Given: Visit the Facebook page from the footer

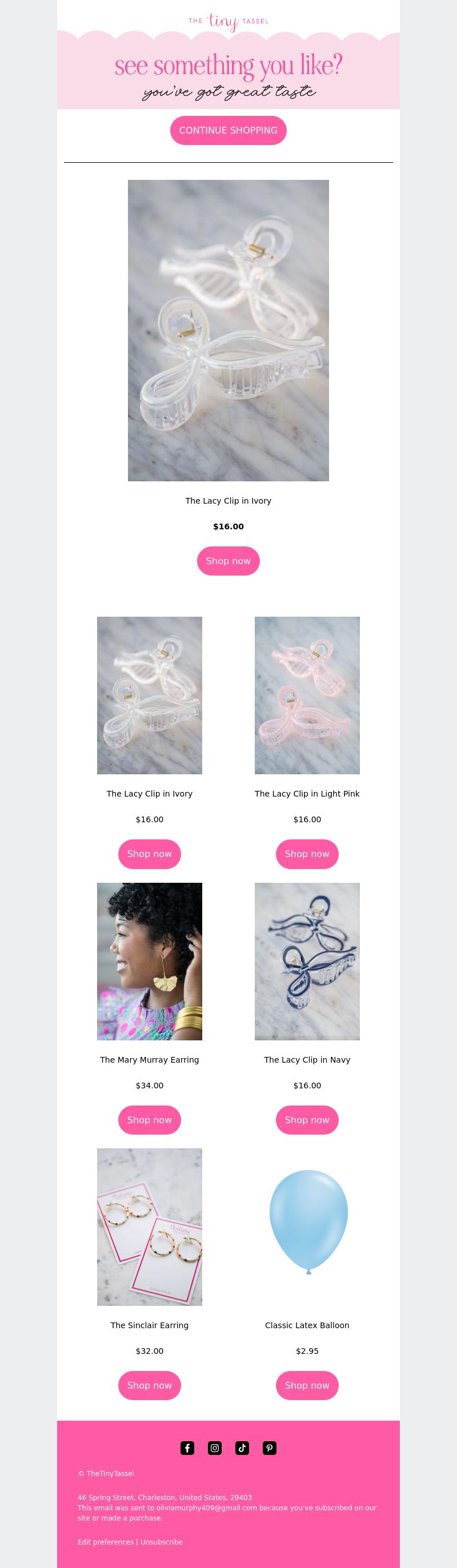Looking at the screenshot, I should [x=187, y=1448].
